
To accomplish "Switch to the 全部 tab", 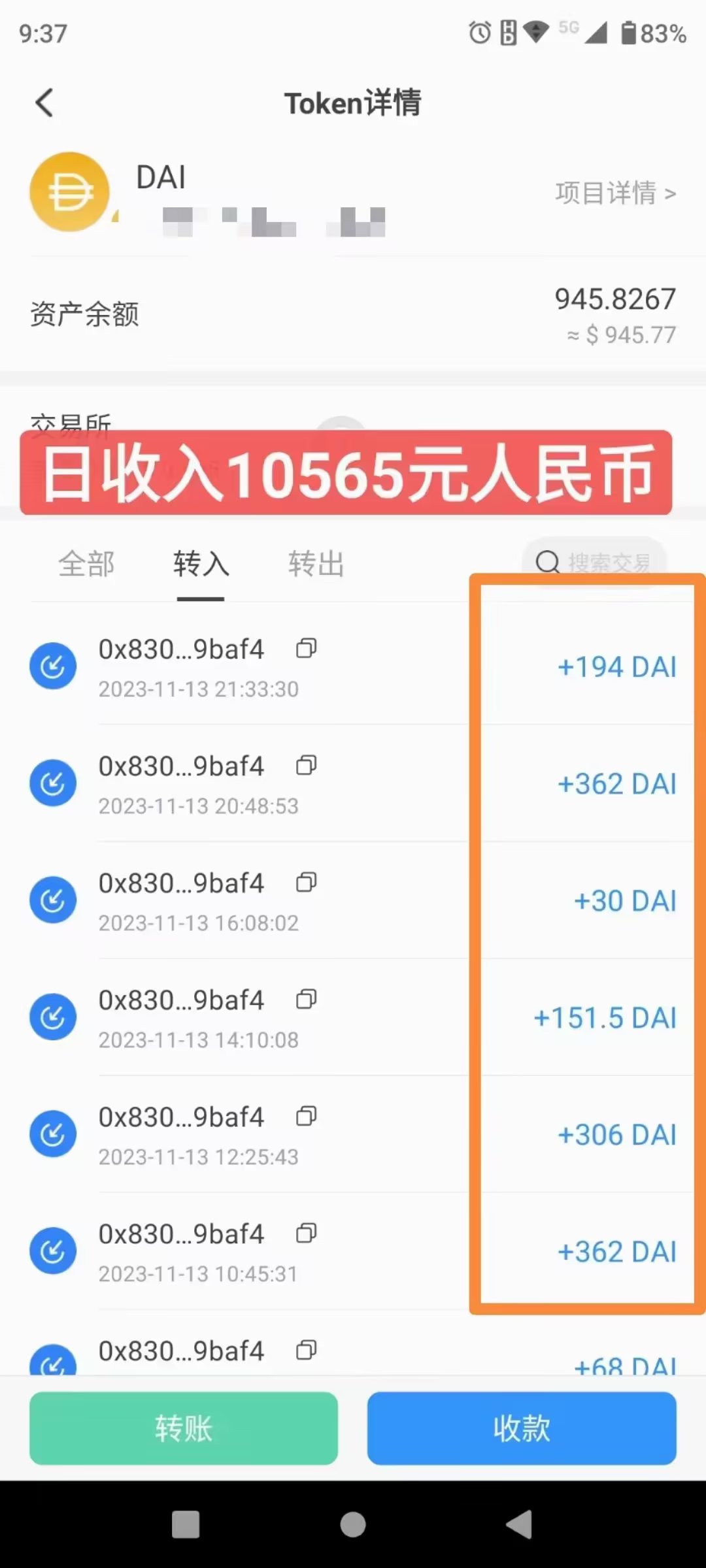I will [x=86, y=564].
